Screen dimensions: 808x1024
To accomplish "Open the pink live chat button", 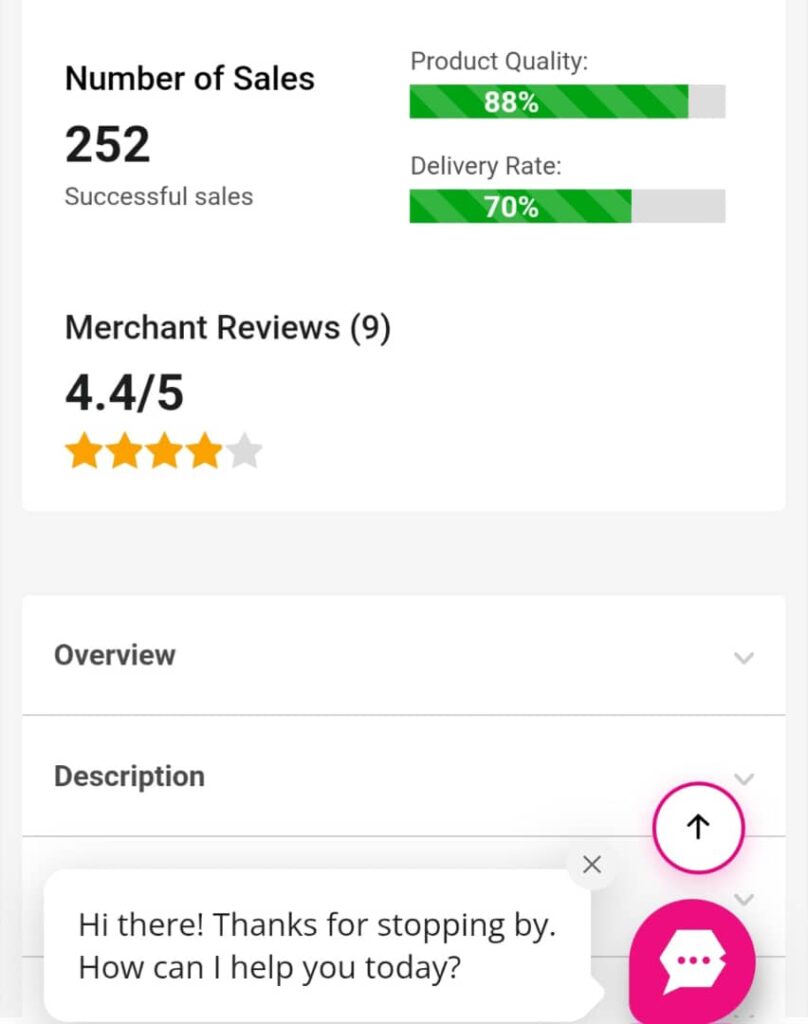I will coord(692,960).
